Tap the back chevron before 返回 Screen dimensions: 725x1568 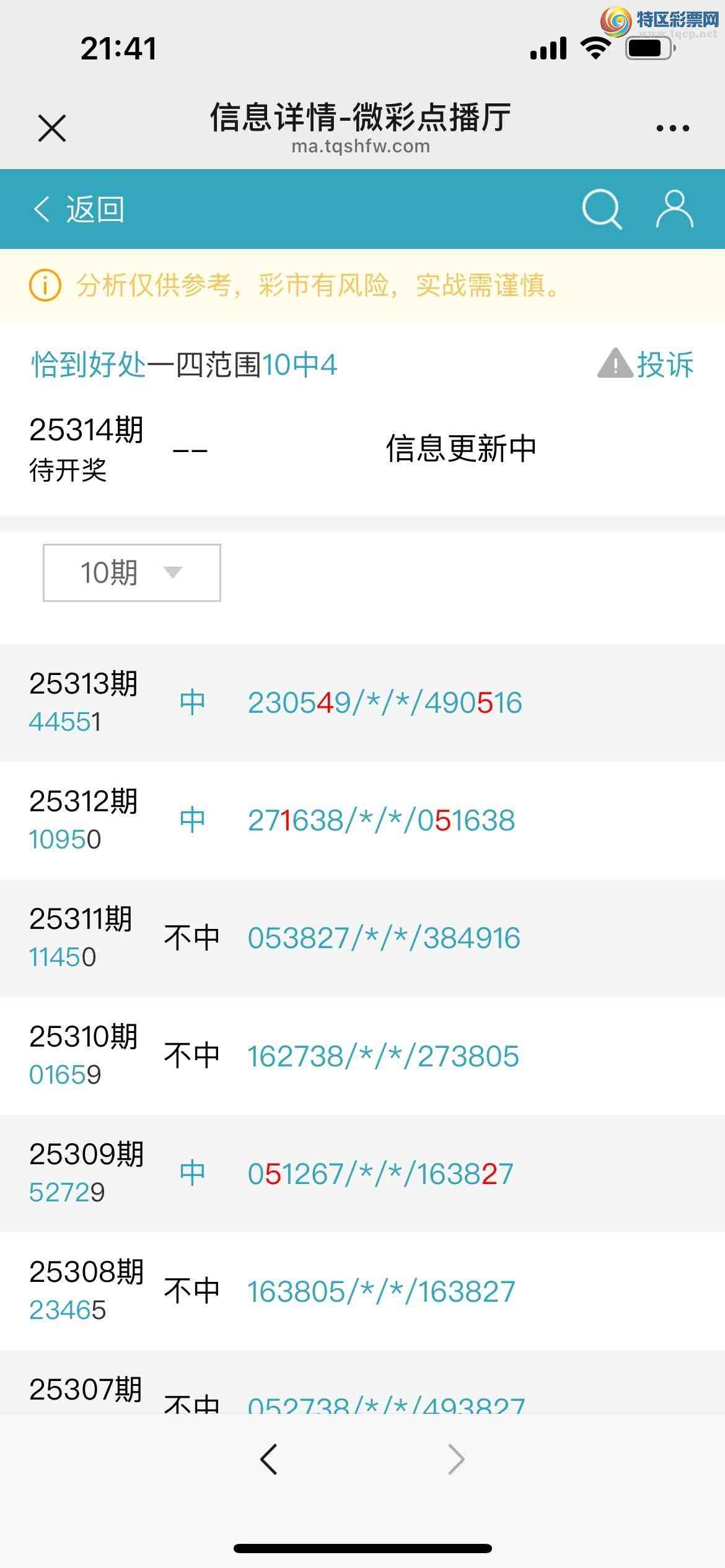(41, 209)
